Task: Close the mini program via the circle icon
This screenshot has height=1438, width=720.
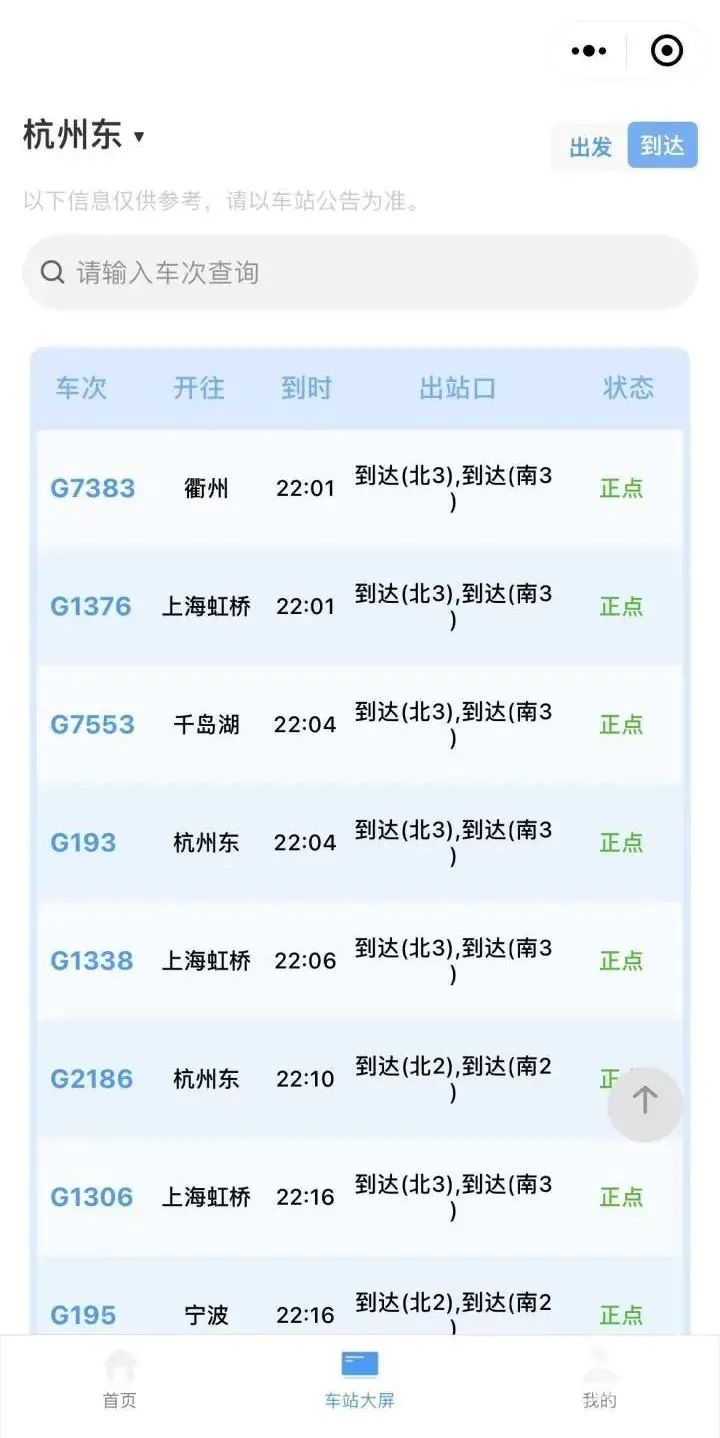Action: (666, 51)
